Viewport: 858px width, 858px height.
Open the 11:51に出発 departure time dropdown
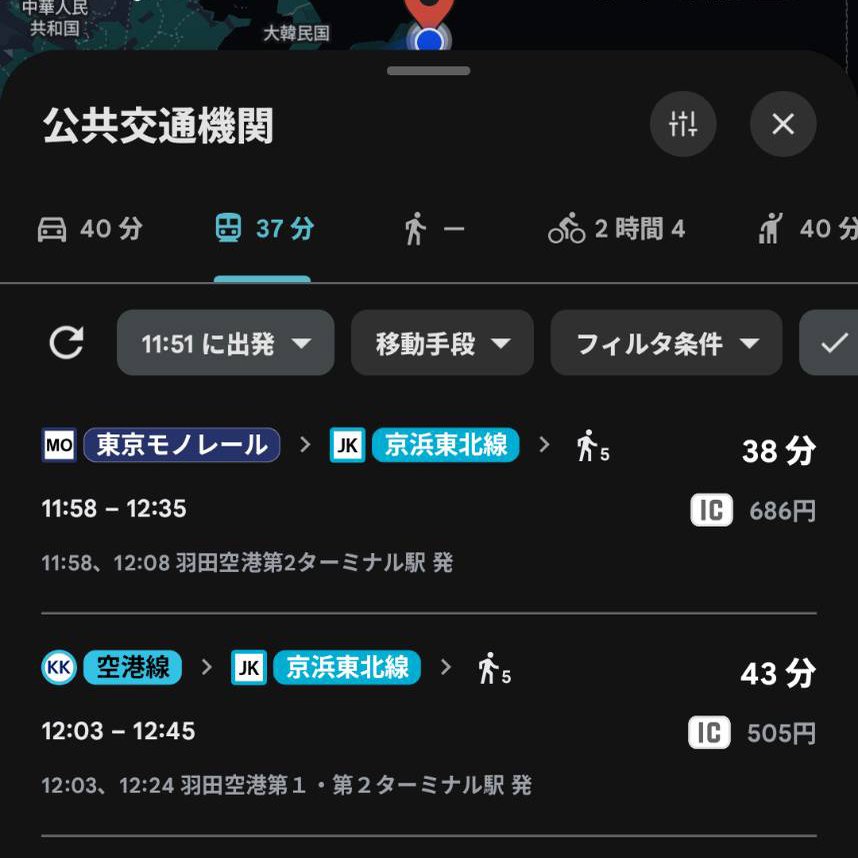point(225,343)
